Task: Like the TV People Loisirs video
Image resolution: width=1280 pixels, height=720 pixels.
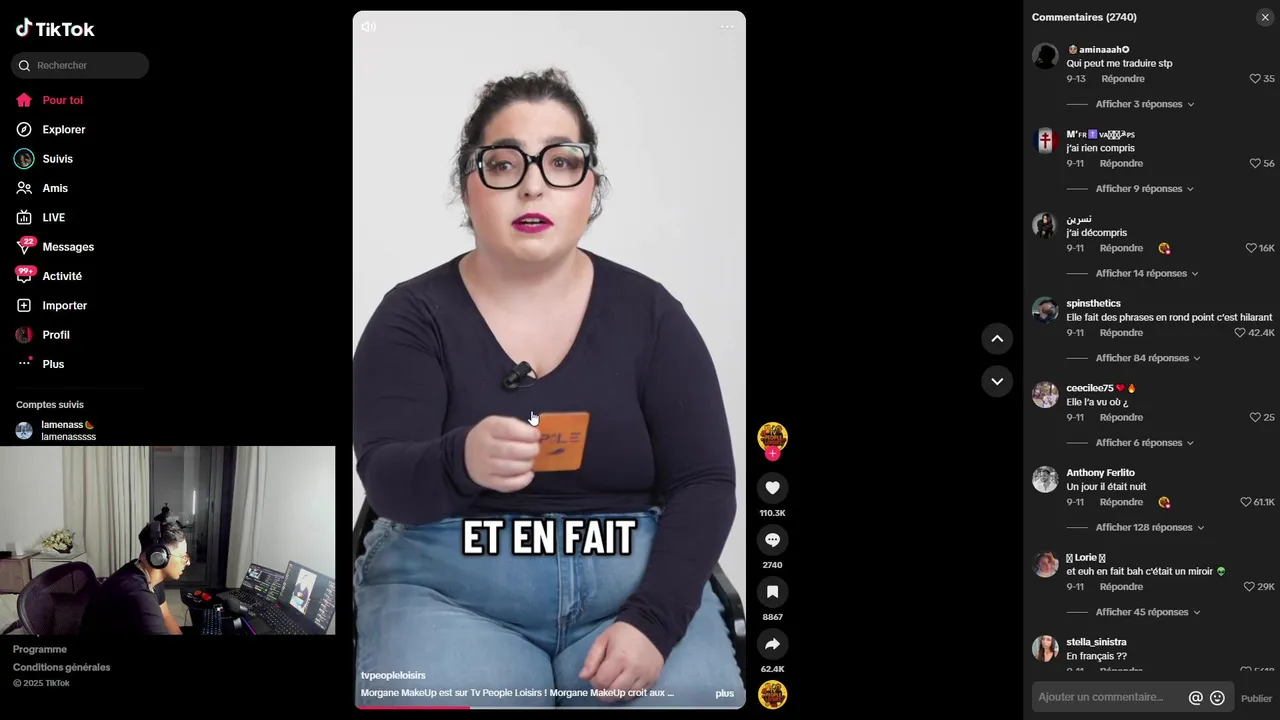Action: (772, 488)
